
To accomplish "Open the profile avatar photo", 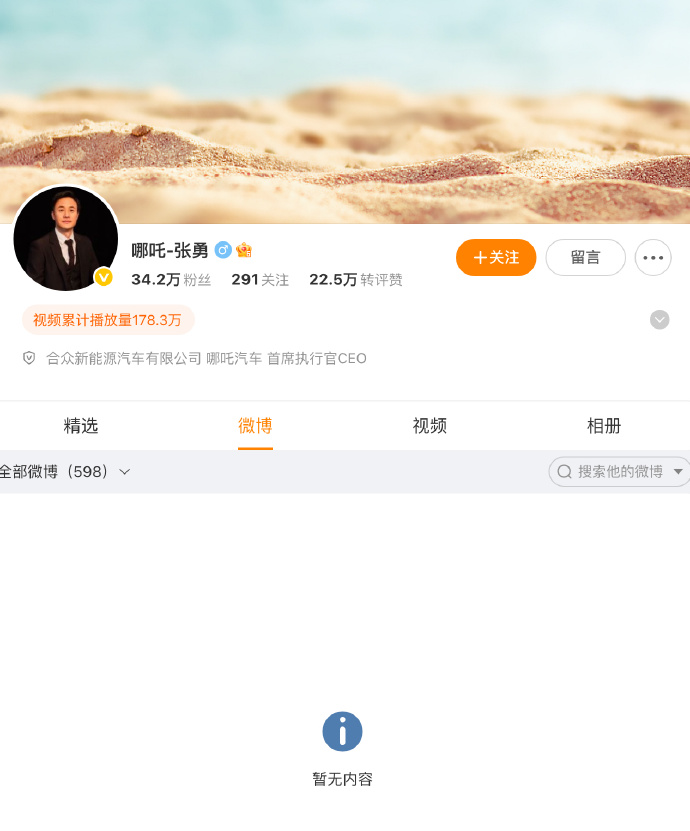I will [66, 239].
